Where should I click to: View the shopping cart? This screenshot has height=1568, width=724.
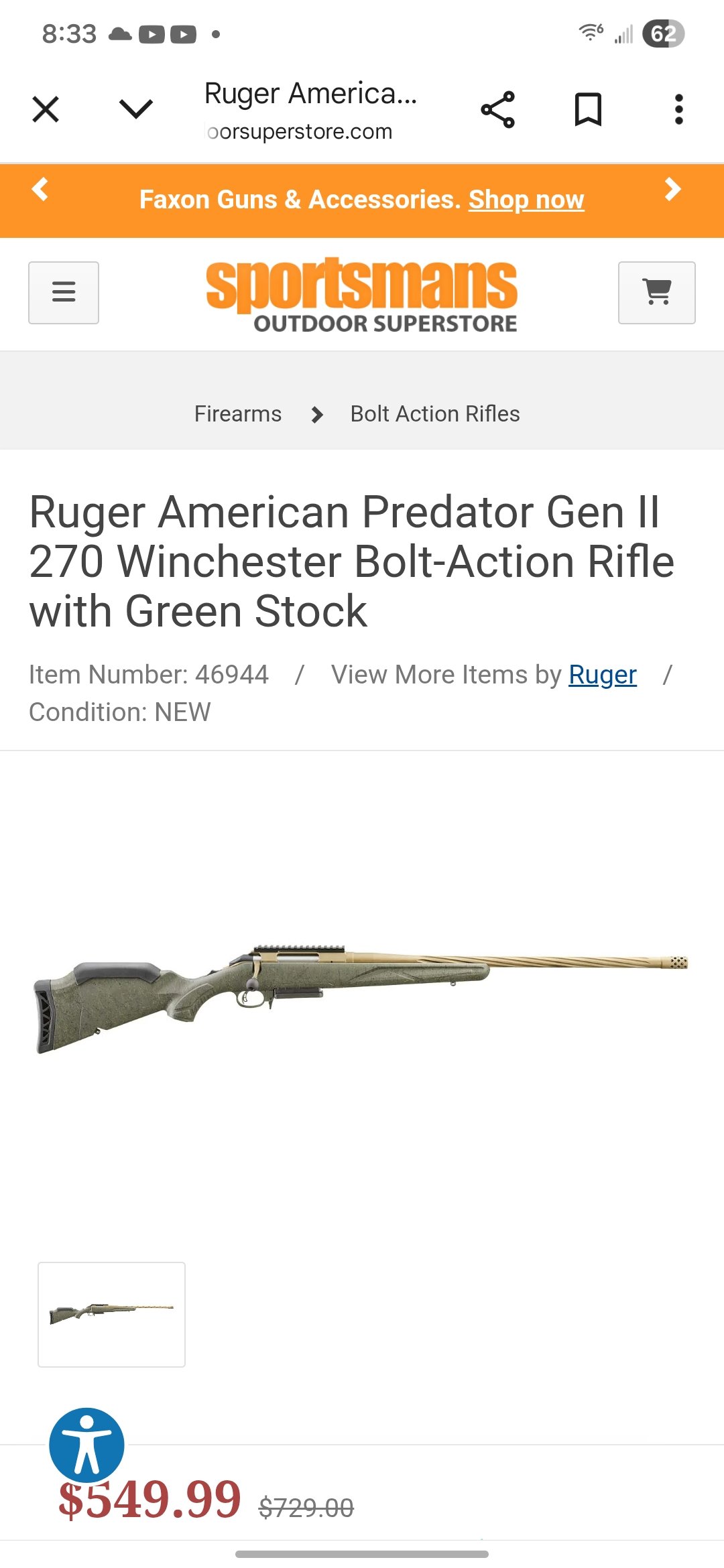point(656,292)
